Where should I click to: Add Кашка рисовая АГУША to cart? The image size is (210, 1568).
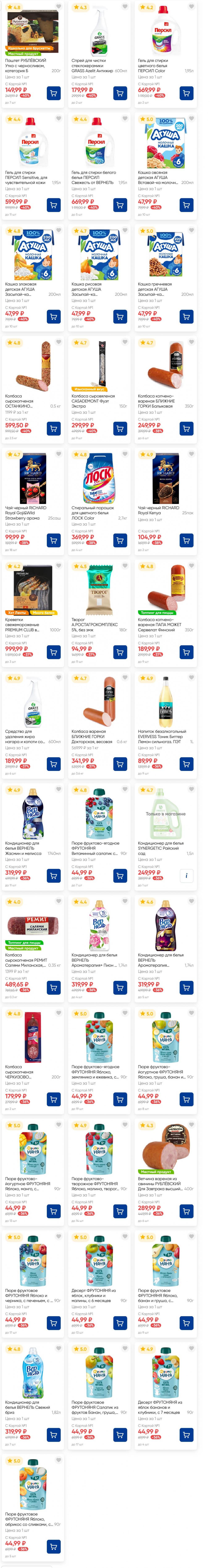120,317
